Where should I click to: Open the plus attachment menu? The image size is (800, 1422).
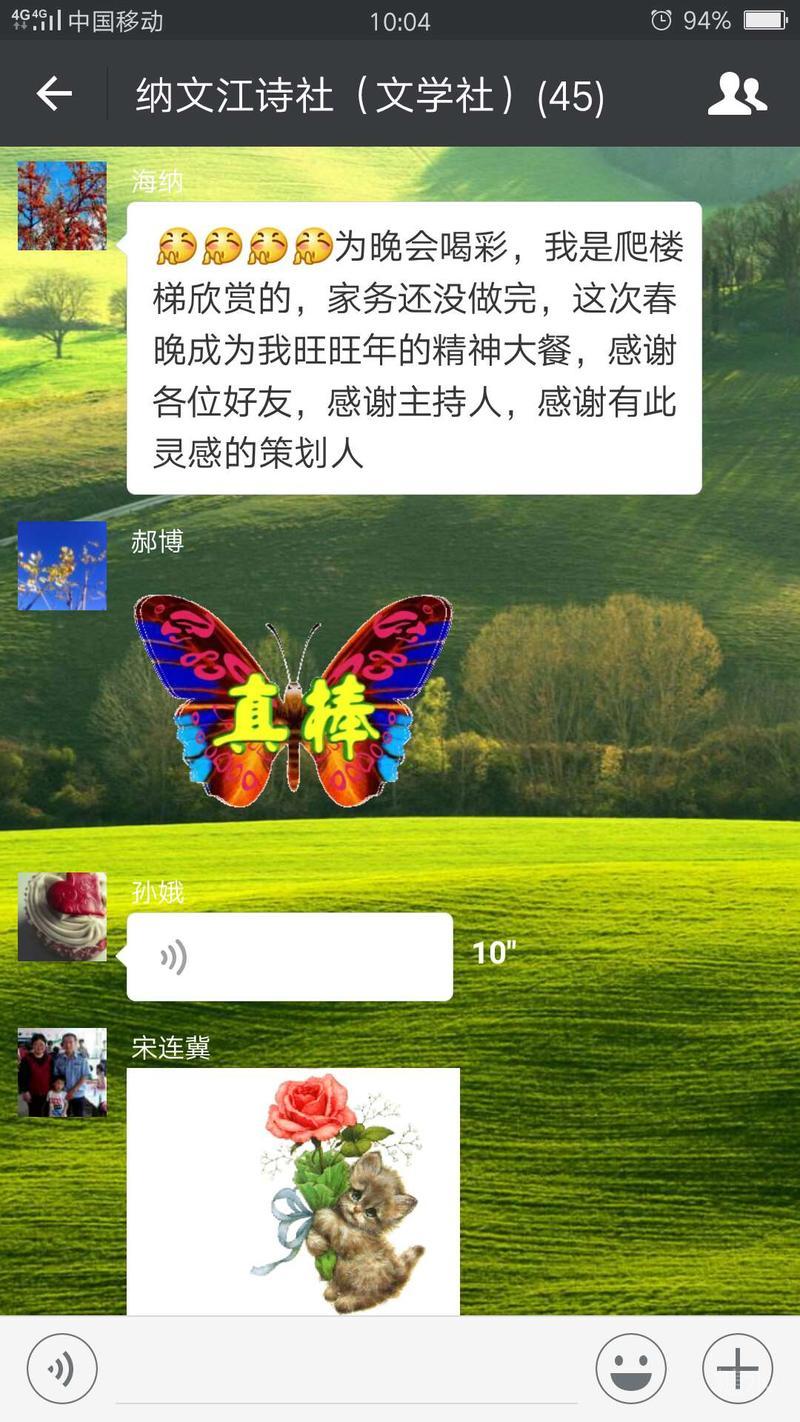pos(737,1369)
